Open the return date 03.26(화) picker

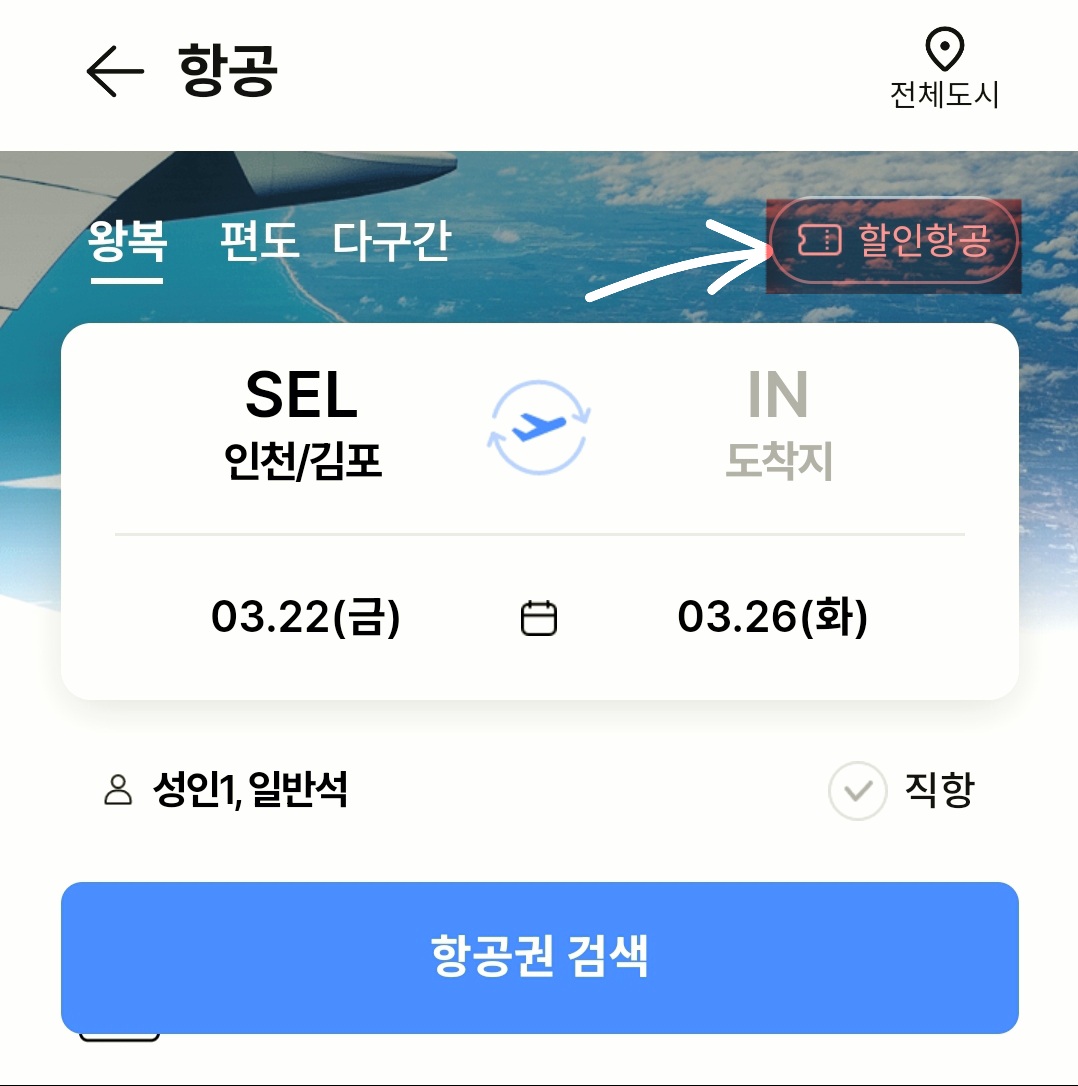(x=772, y=618)
